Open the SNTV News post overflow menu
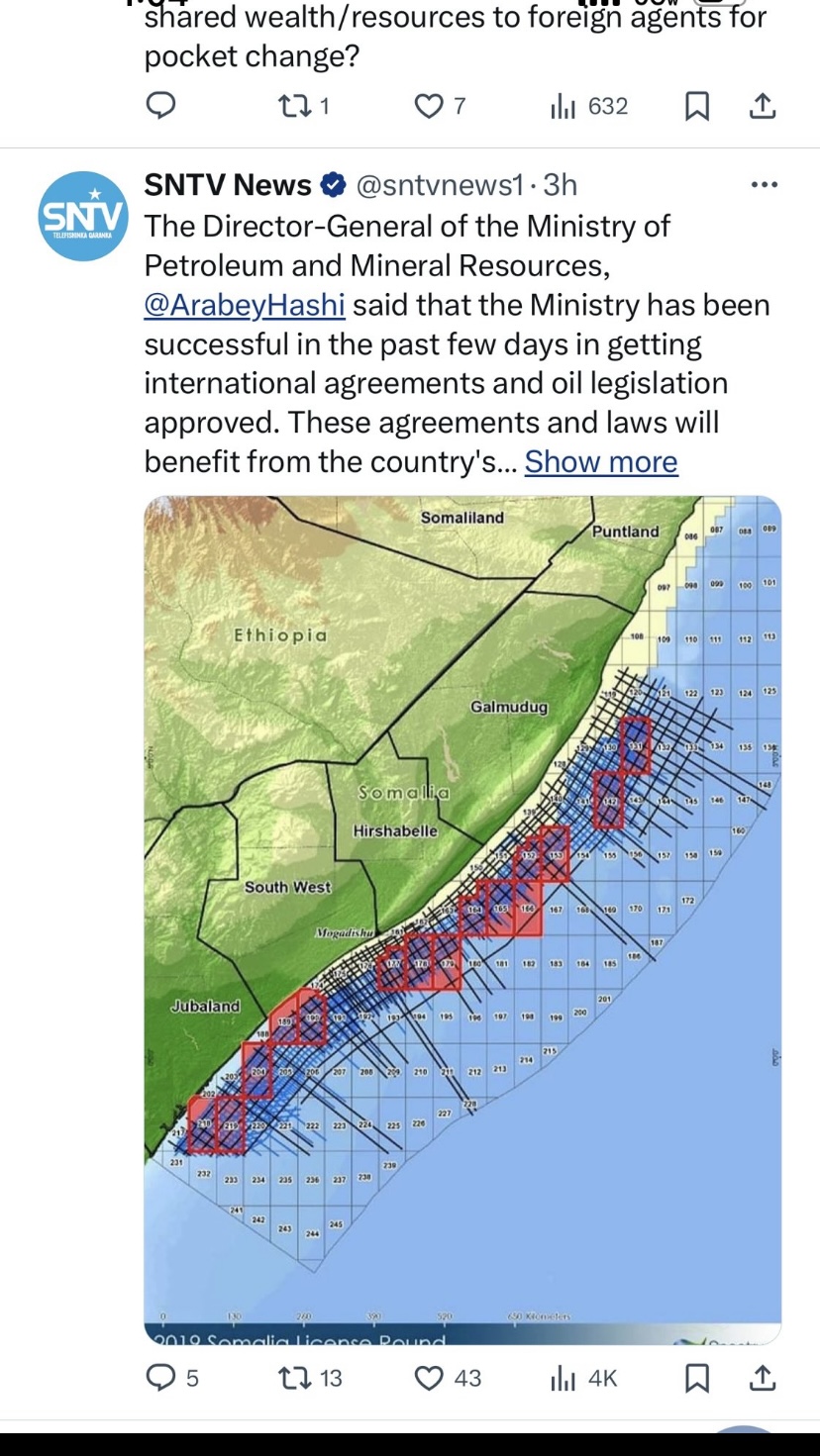This screenshot has width=820, height=1456. pyautogui.click(x=765, y=185)
